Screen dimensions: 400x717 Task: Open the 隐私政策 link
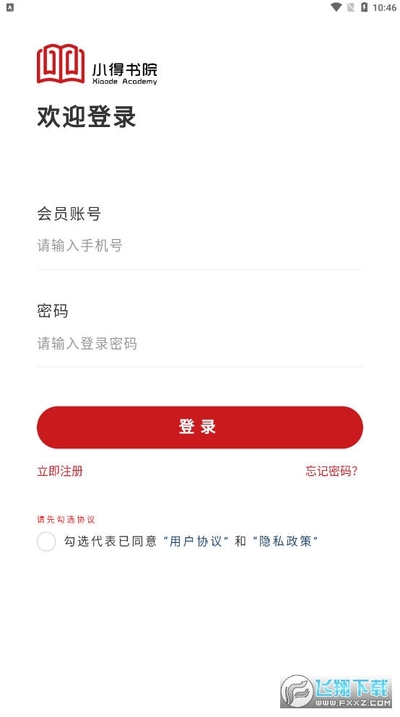click(285, 541)
